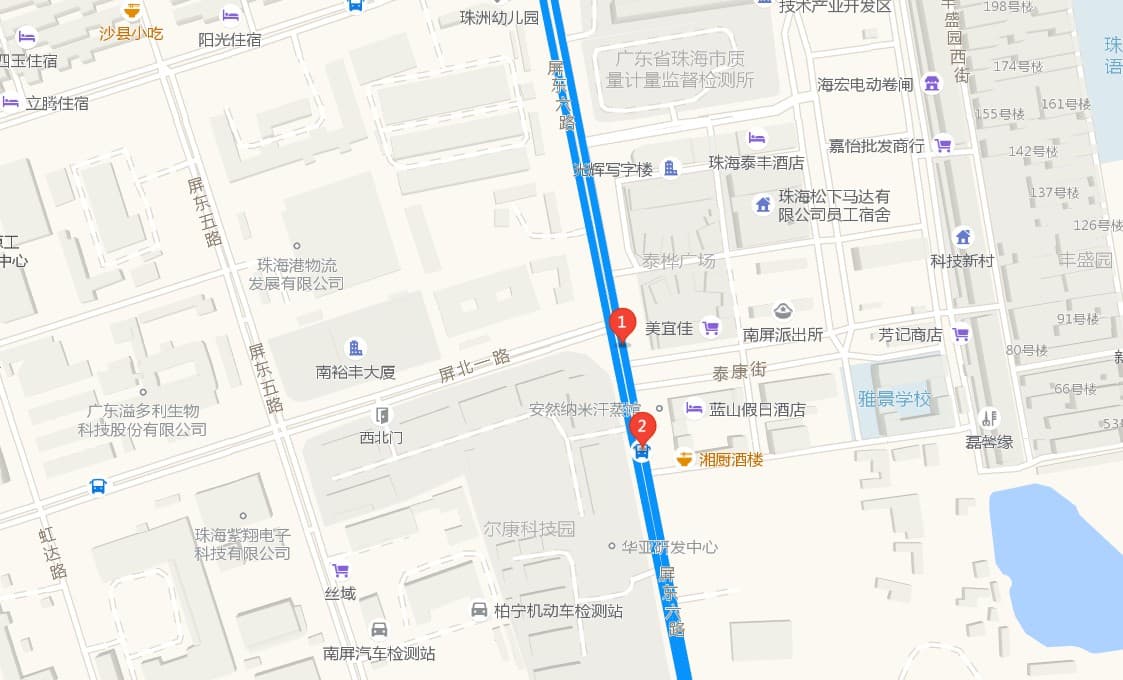Tap the 柏宁机动车检测站 point
The image size is (1123, 680).
point(480,609)
